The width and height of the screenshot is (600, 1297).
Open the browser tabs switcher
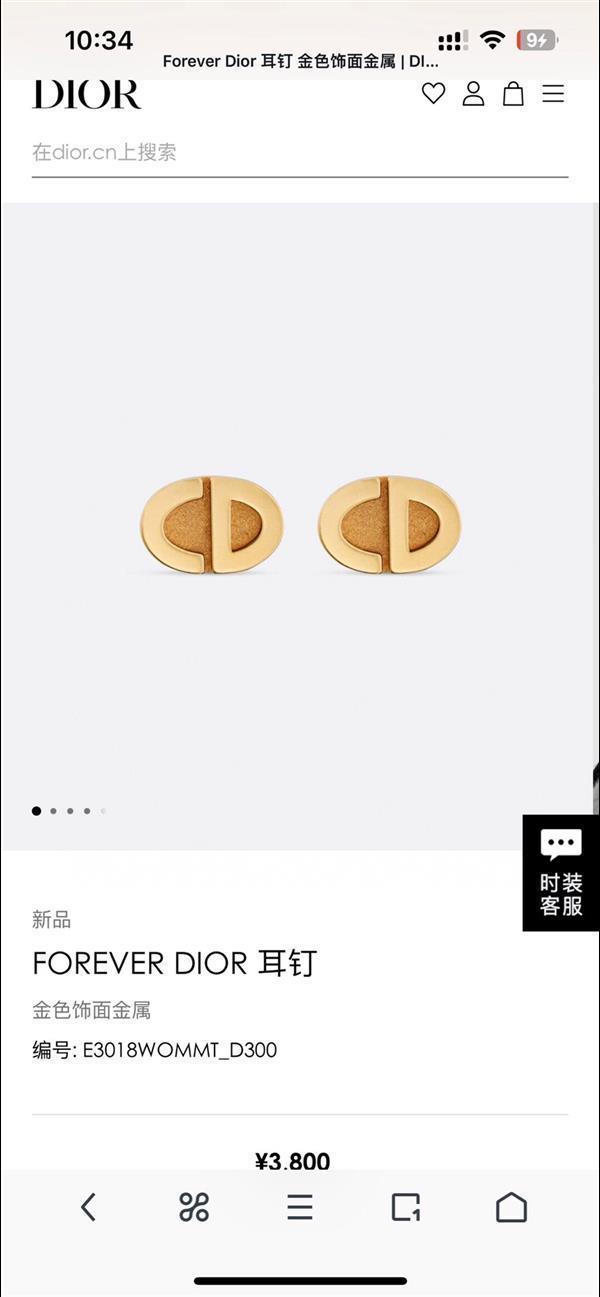tap(405, 1207)
